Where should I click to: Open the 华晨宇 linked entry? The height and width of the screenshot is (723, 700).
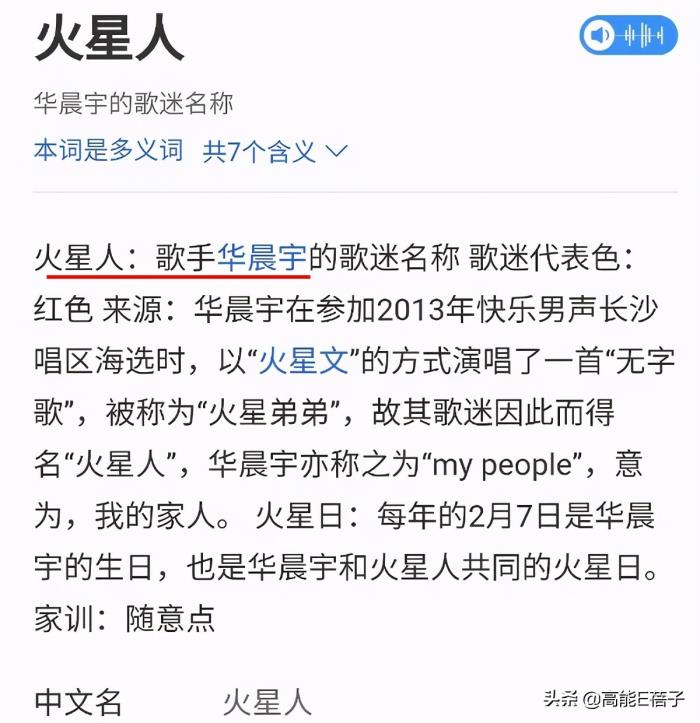click(262, 258)
